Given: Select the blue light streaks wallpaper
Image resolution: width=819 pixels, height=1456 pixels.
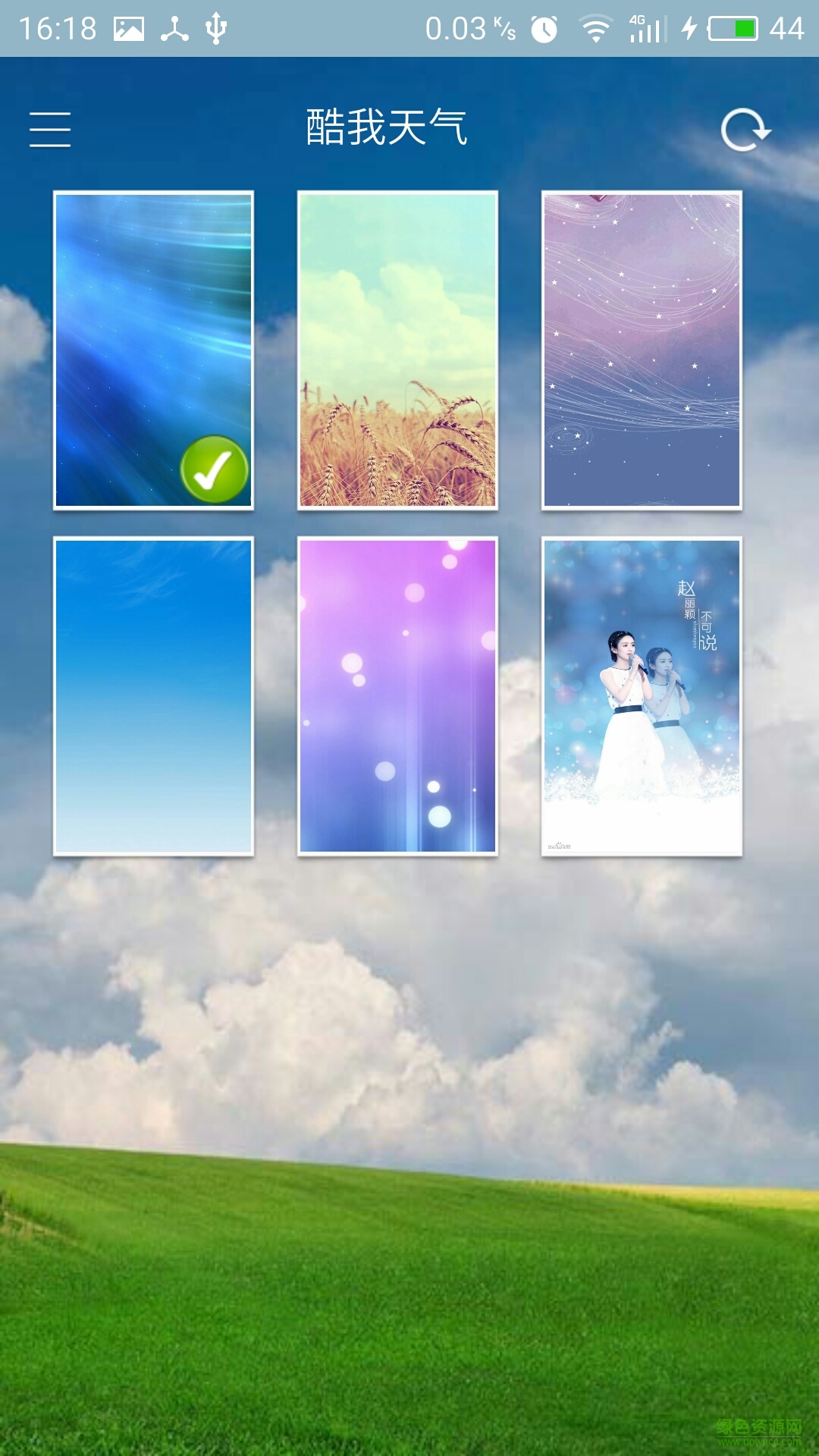Looking at the screenshot, I should (x=153, y=350).
